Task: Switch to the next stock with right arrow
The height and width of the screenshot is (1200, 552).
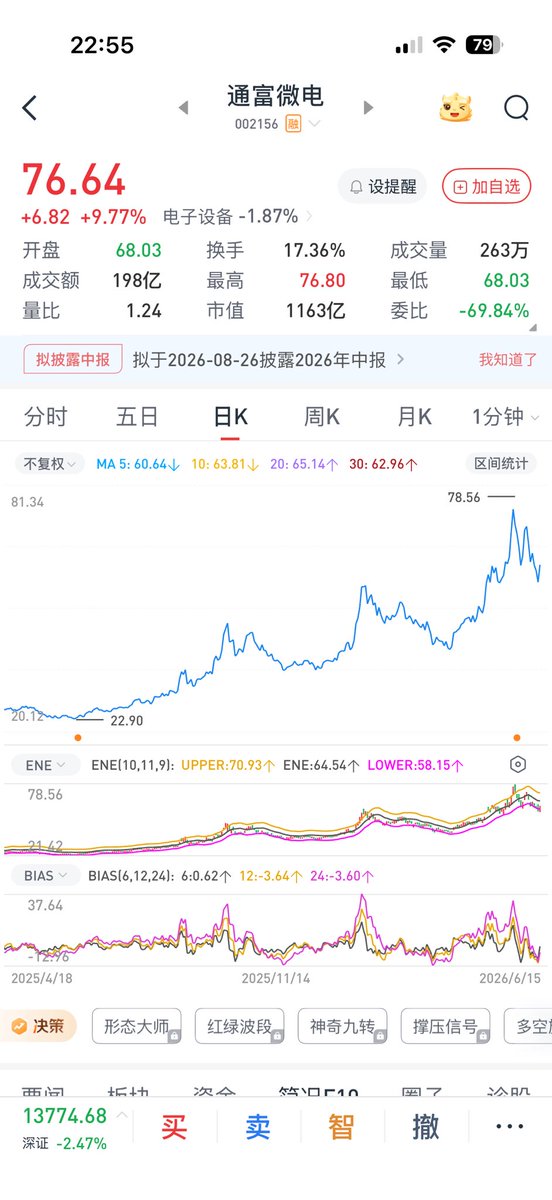Action: 368,108
